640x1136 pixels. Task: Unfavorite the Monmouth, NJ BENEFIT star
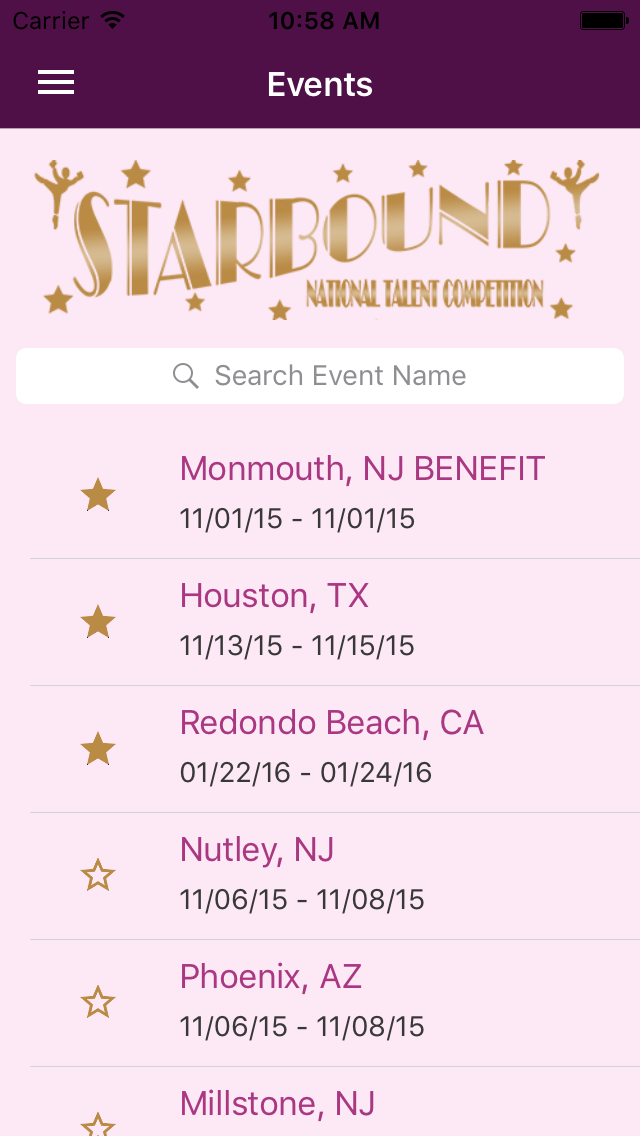[x=98, y=496]
